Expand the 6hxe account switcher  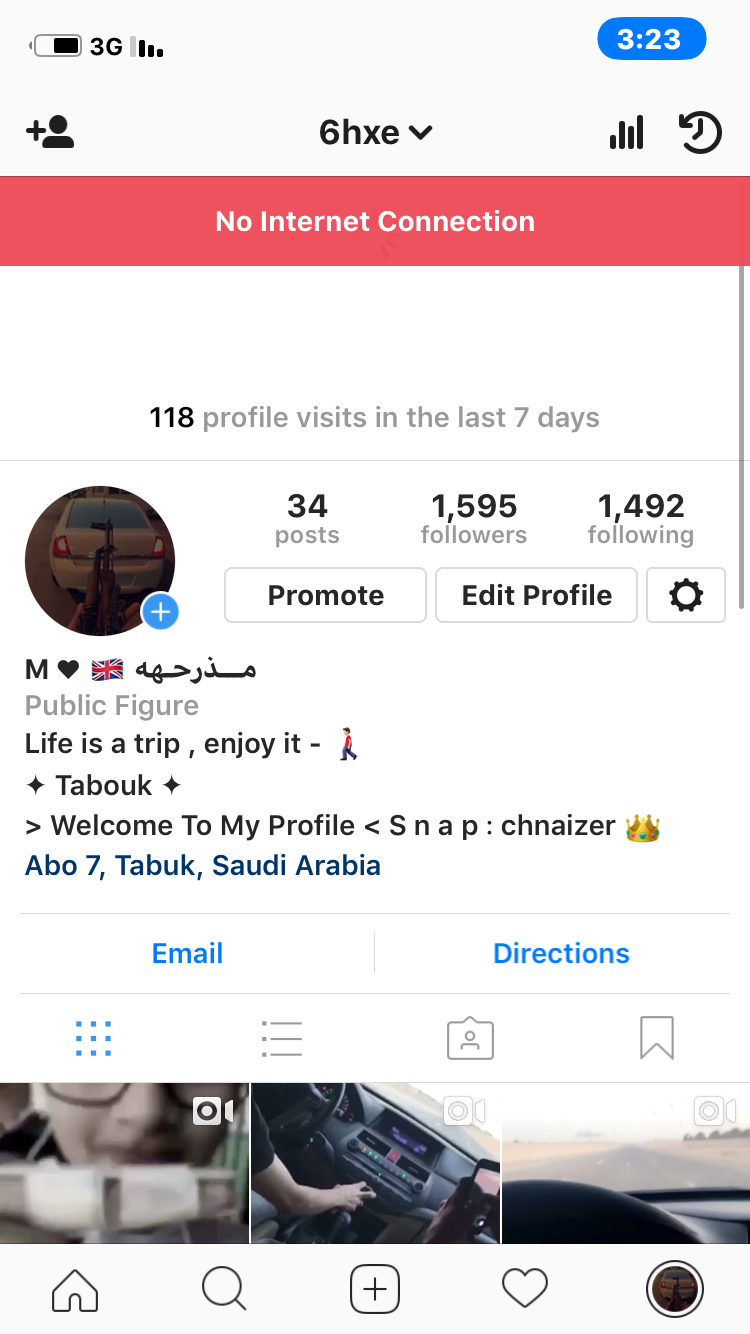[x=375, y=132]
